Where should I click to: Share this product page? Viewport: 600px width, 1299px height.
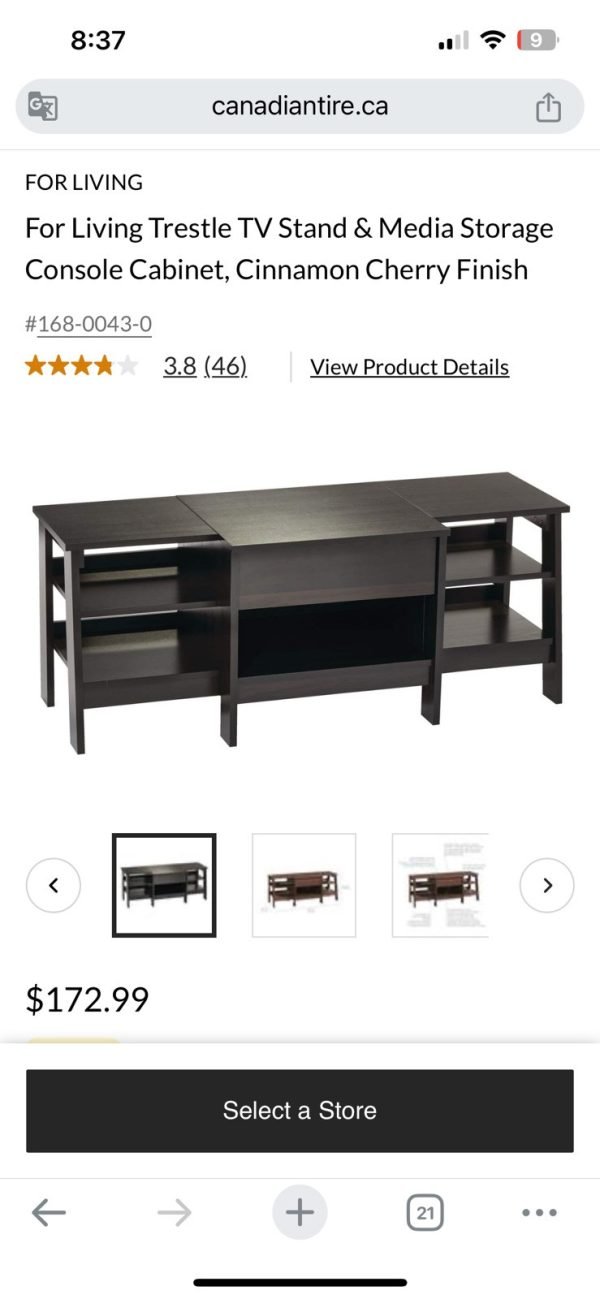pyautogui.click(x=548, y=107)
